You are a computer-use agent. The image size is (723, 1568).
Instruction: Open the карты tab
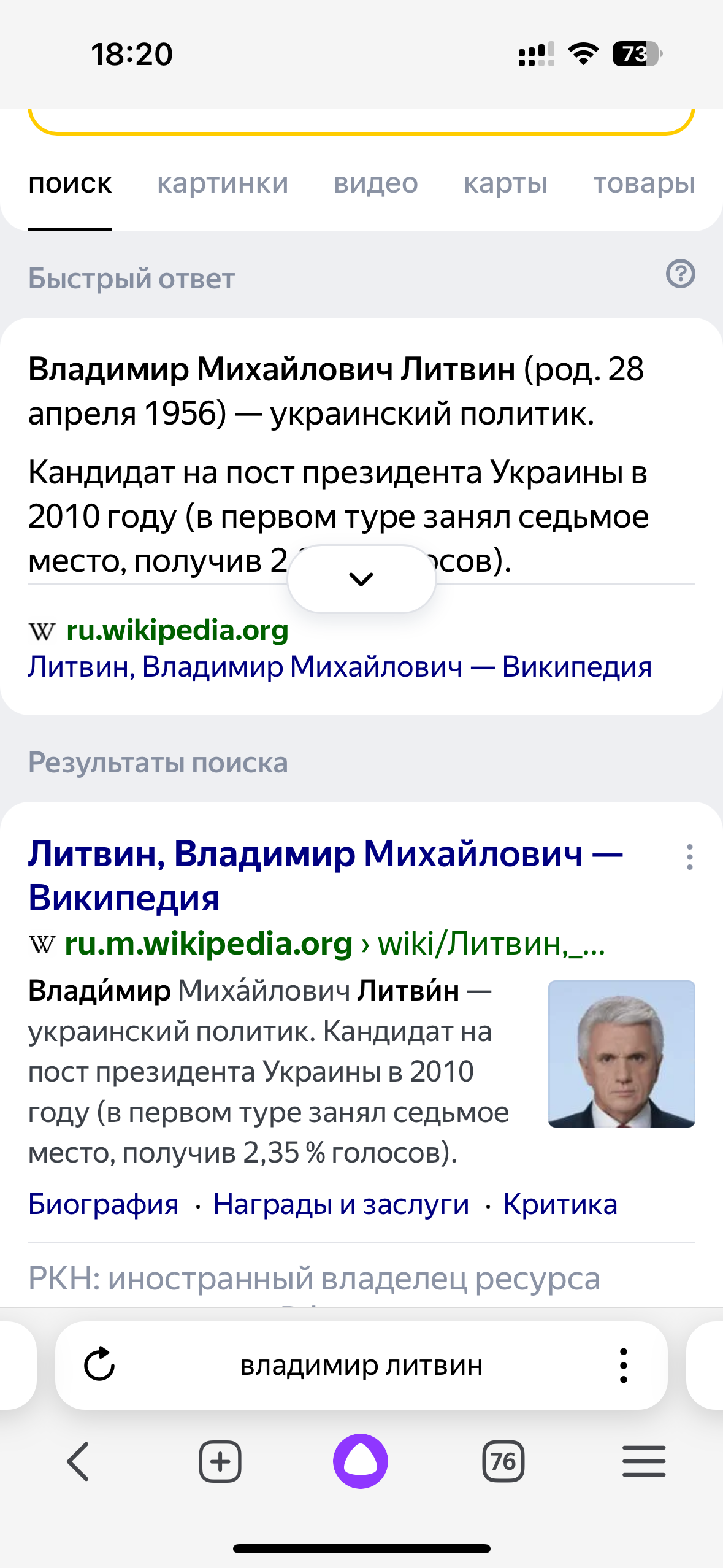point(505,183)
